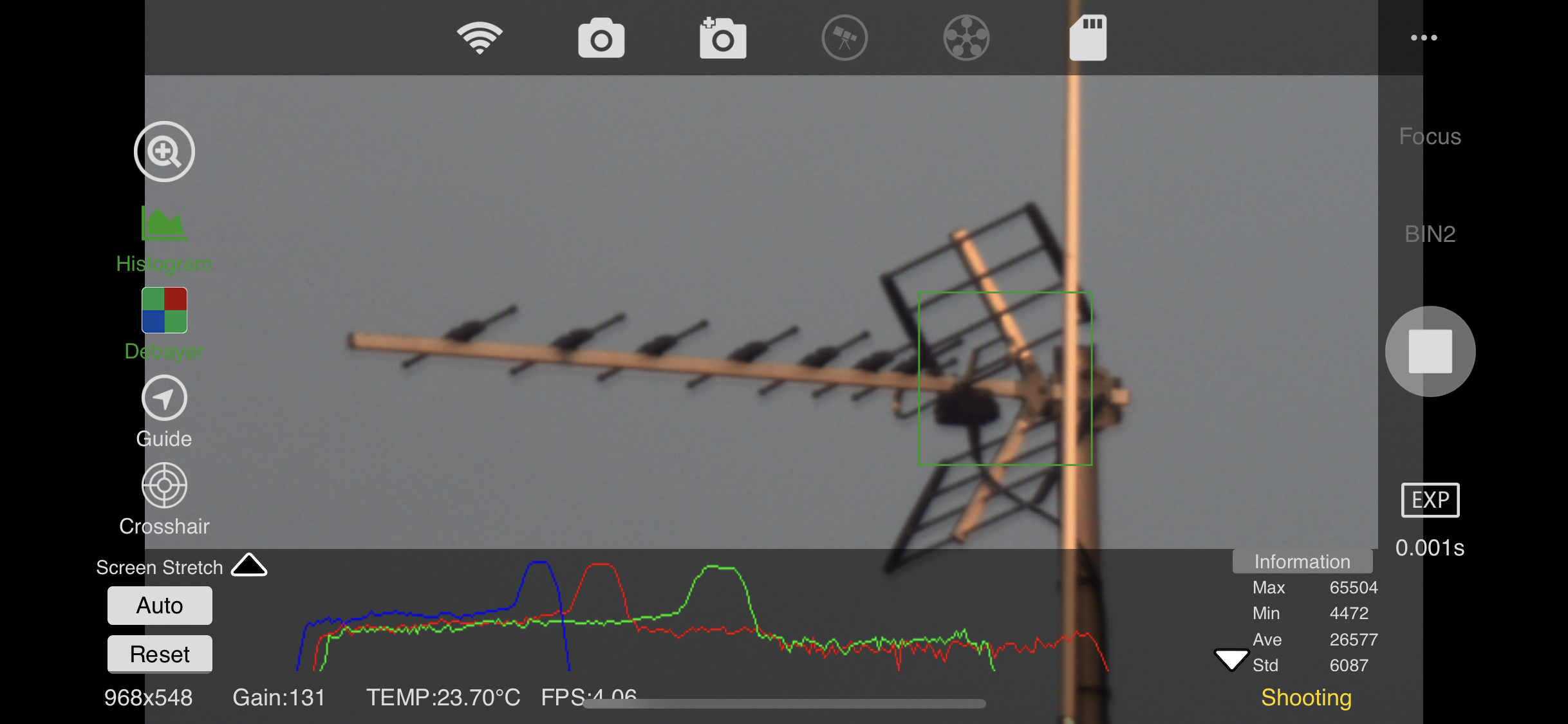Viewport: 1568px width, 724px height.
Task: Tap the zoom-in magnifier
Action: click(164, 152)
